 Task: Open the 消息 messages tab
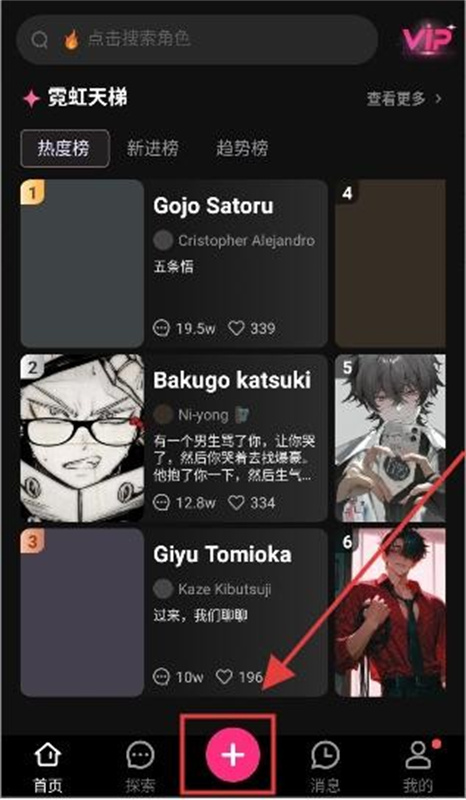325,767
